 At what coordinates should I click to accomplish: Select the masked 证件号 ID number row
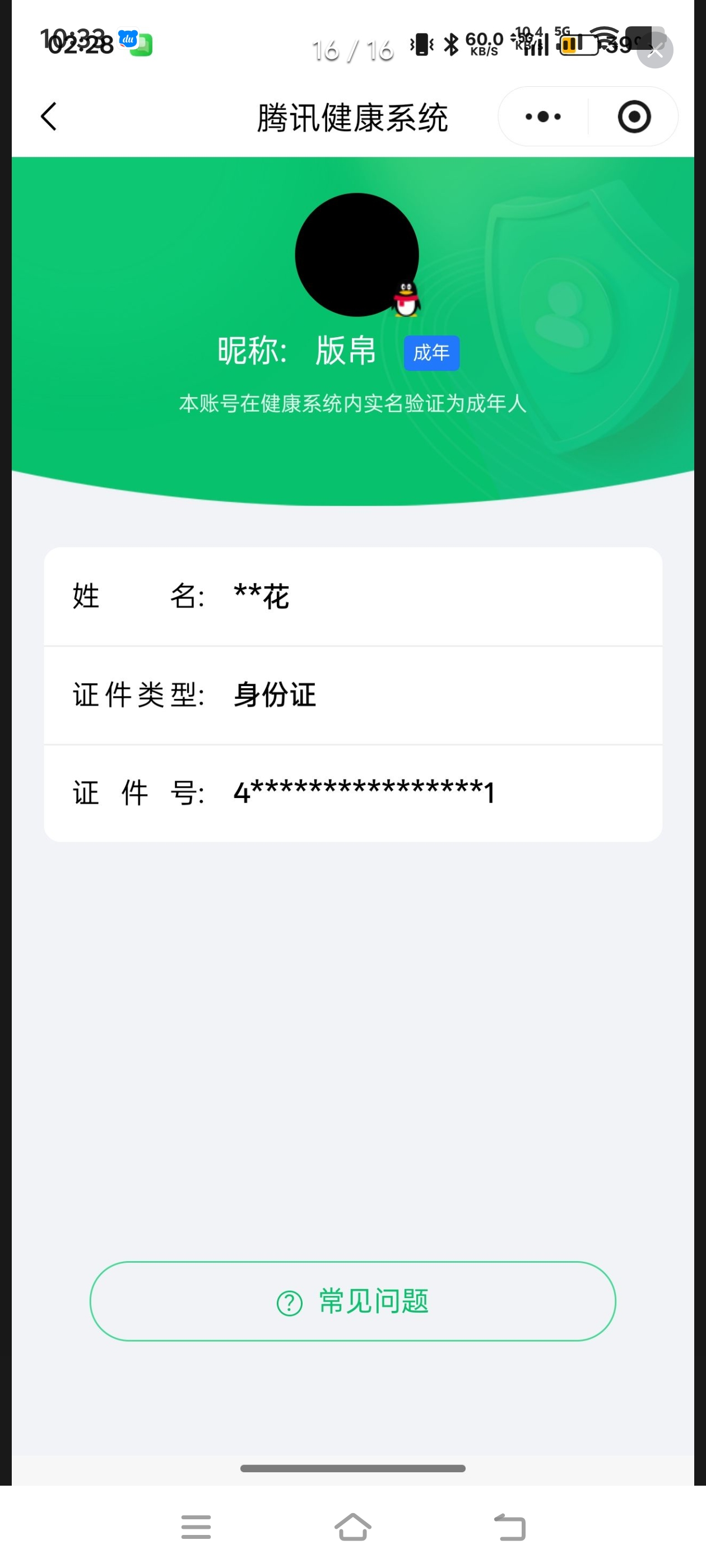click(x=352, y=791)
